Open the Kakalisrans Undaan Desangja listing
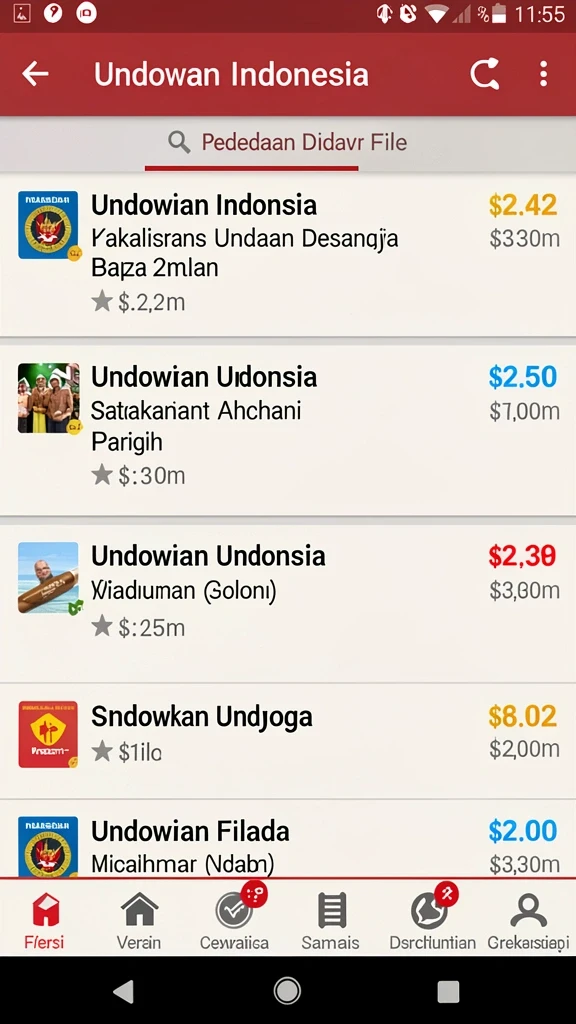The width and height of the screenshot is (576, 1024). pyautogui.click(x=288, y=255)
